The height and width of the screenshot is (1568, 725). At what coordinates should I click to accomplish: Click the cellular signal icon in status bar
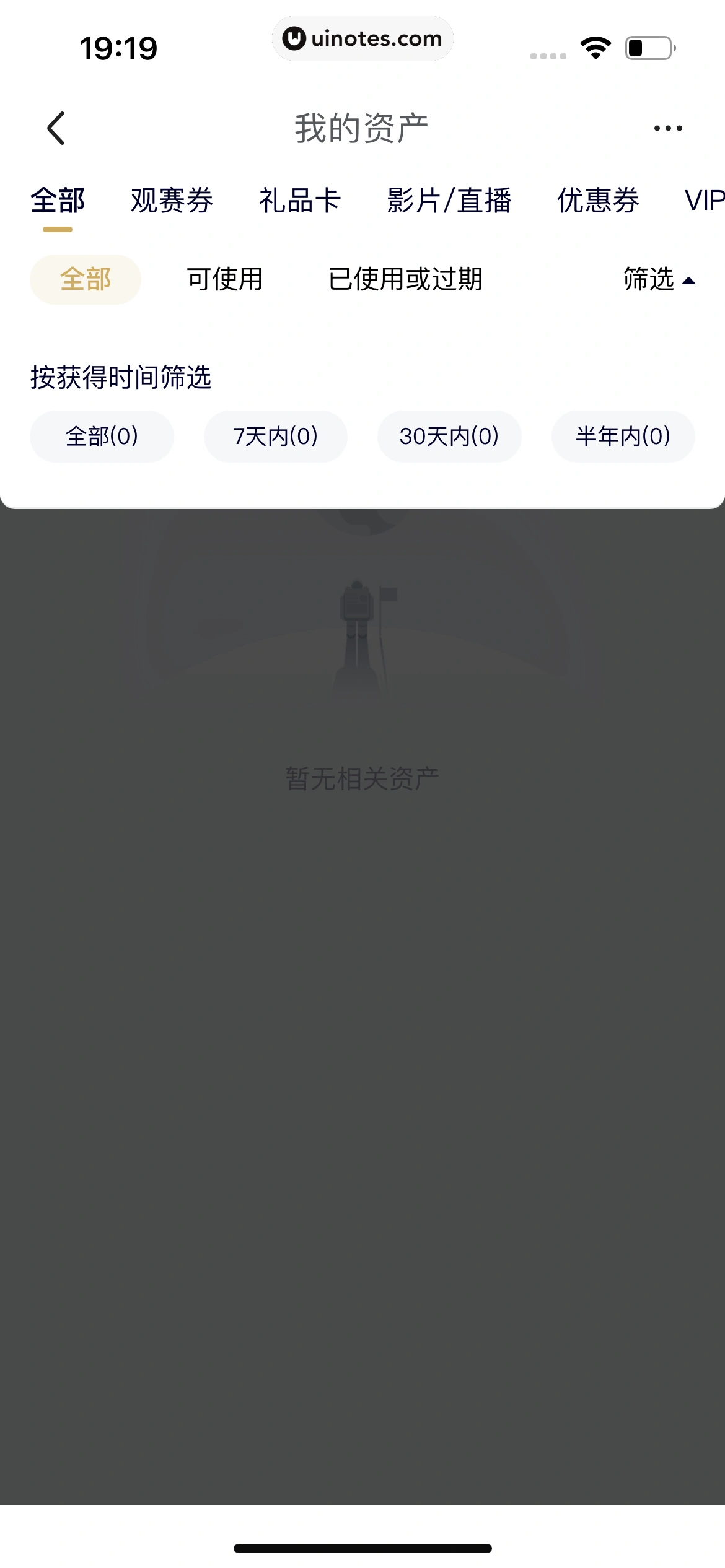[x=548, y=54]
